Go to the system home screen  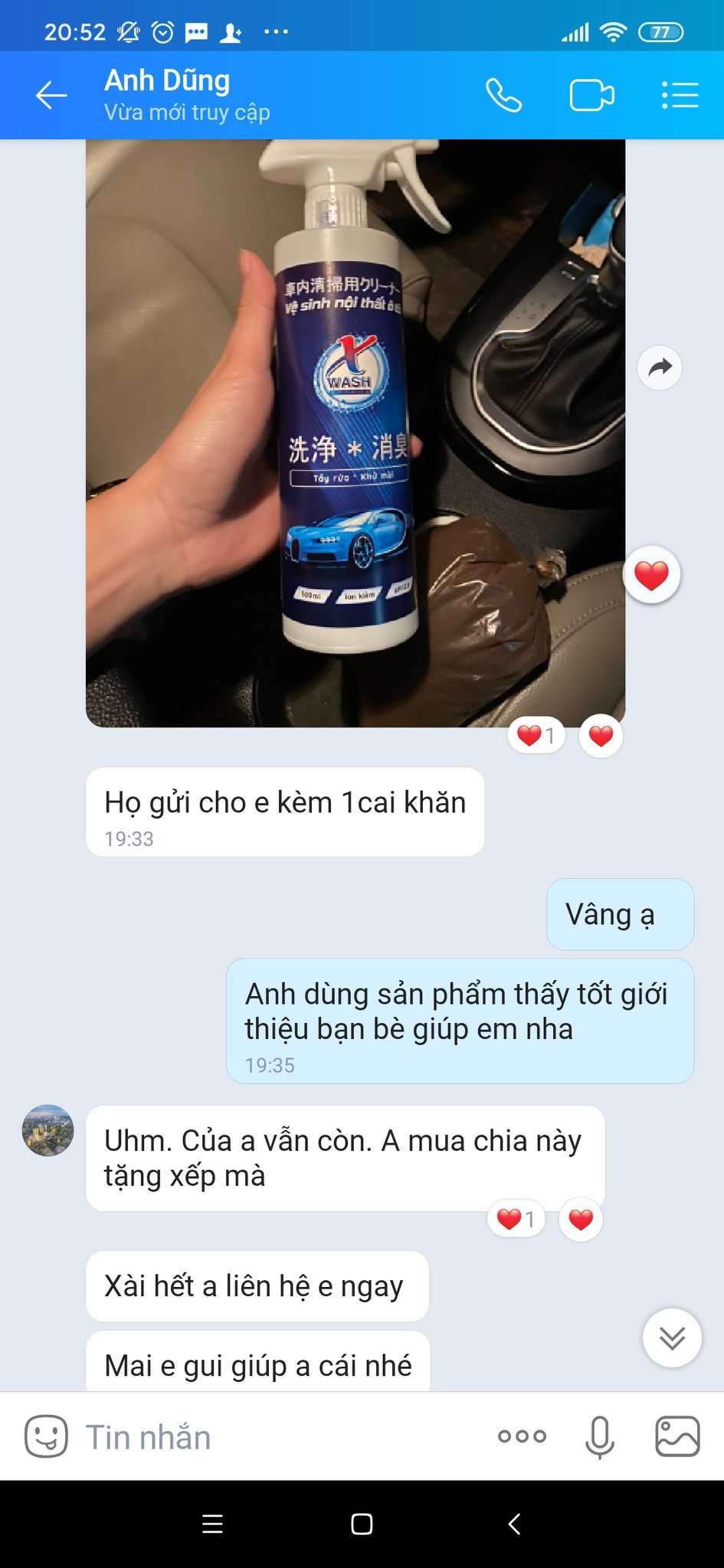[x=362, y=1524]
